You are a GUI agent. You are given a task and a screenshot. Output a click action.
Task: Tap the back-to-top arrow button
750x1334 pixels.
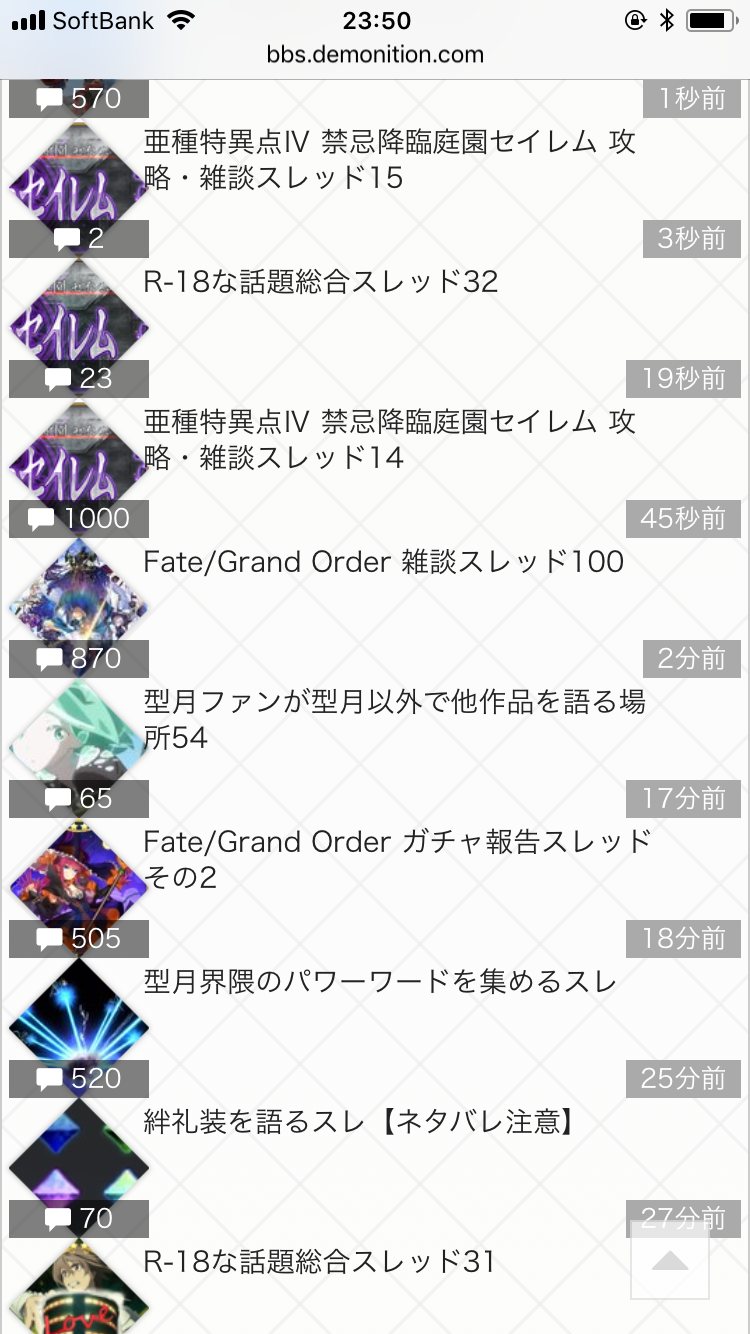pos(670,1260)
